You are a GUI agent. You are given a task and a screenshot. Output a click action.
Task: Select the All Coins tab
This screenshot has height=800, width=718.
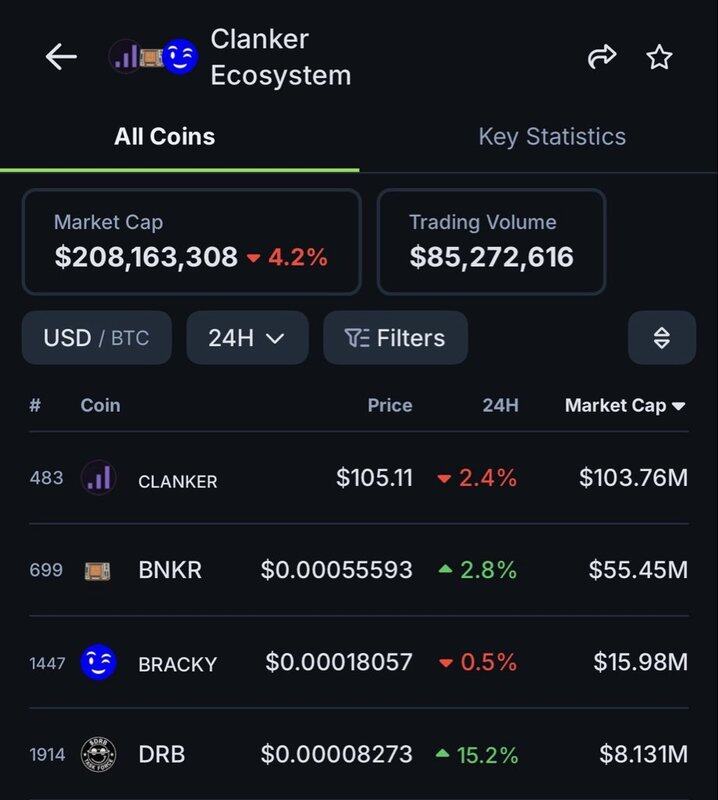click(164, 137)
